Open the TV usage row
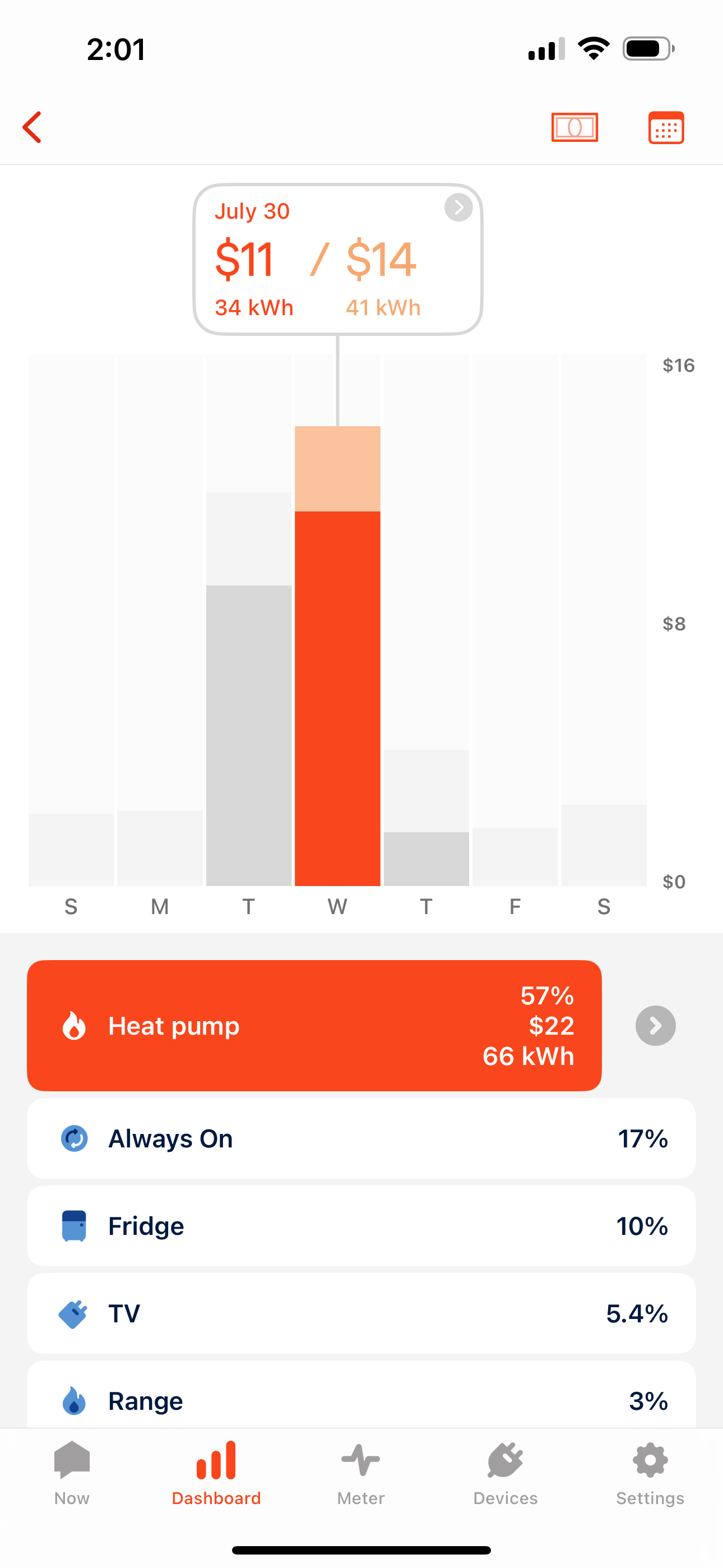 pyautogui.click(x=361, y=1313)
